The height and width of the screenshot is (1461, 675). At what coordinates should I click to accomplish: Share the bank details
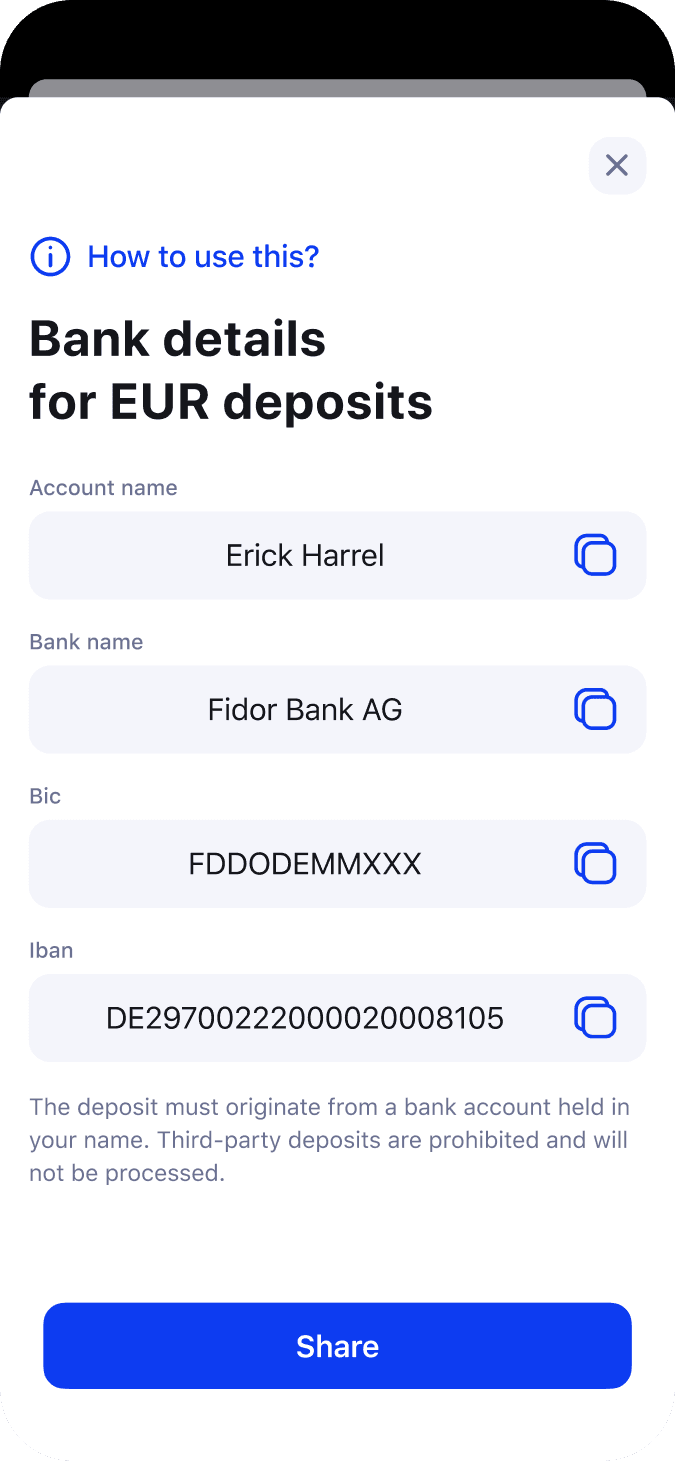coord(337,1345)
